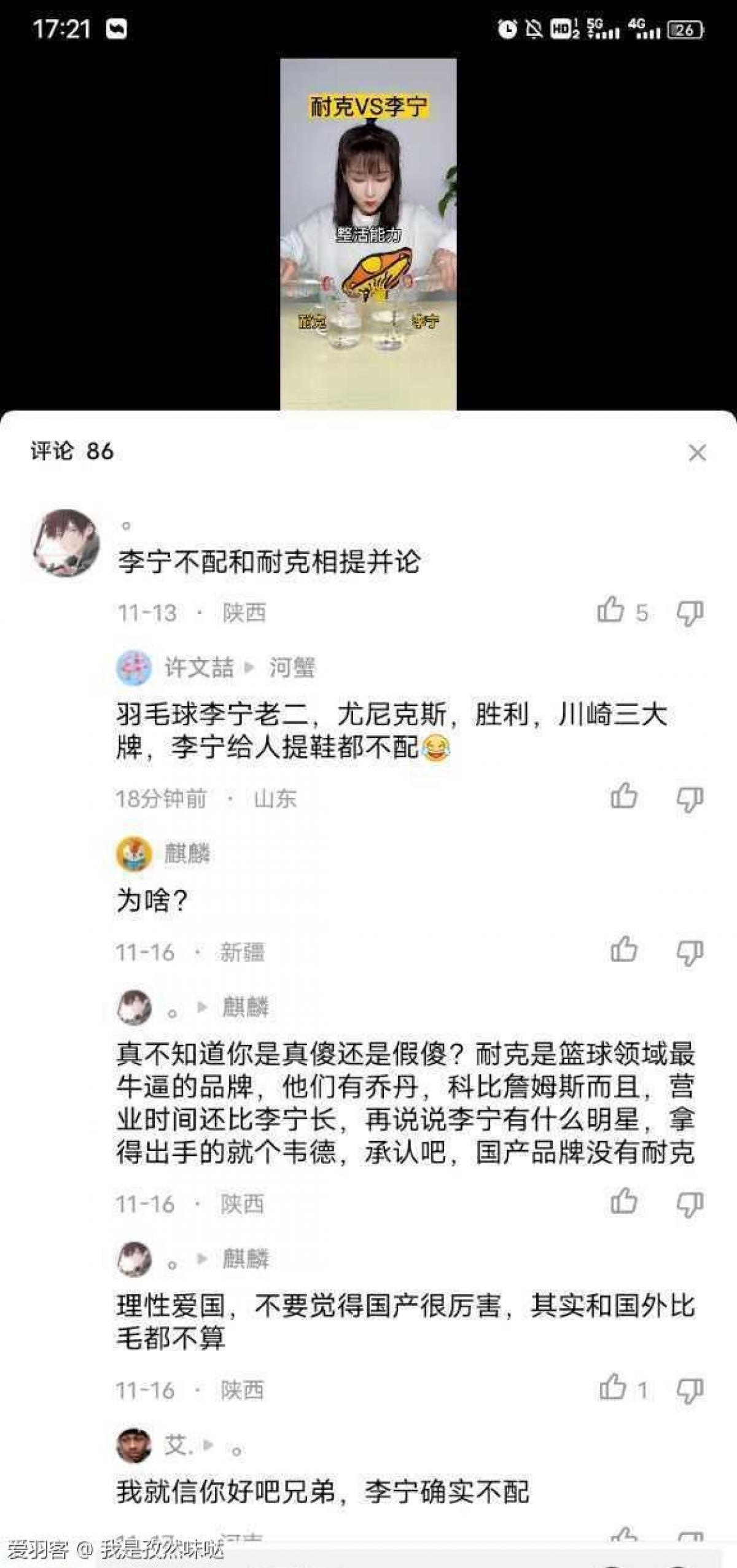Open the profile of commenter 许文喆
The image size is (737, 1568).
(x=134, y=668)
